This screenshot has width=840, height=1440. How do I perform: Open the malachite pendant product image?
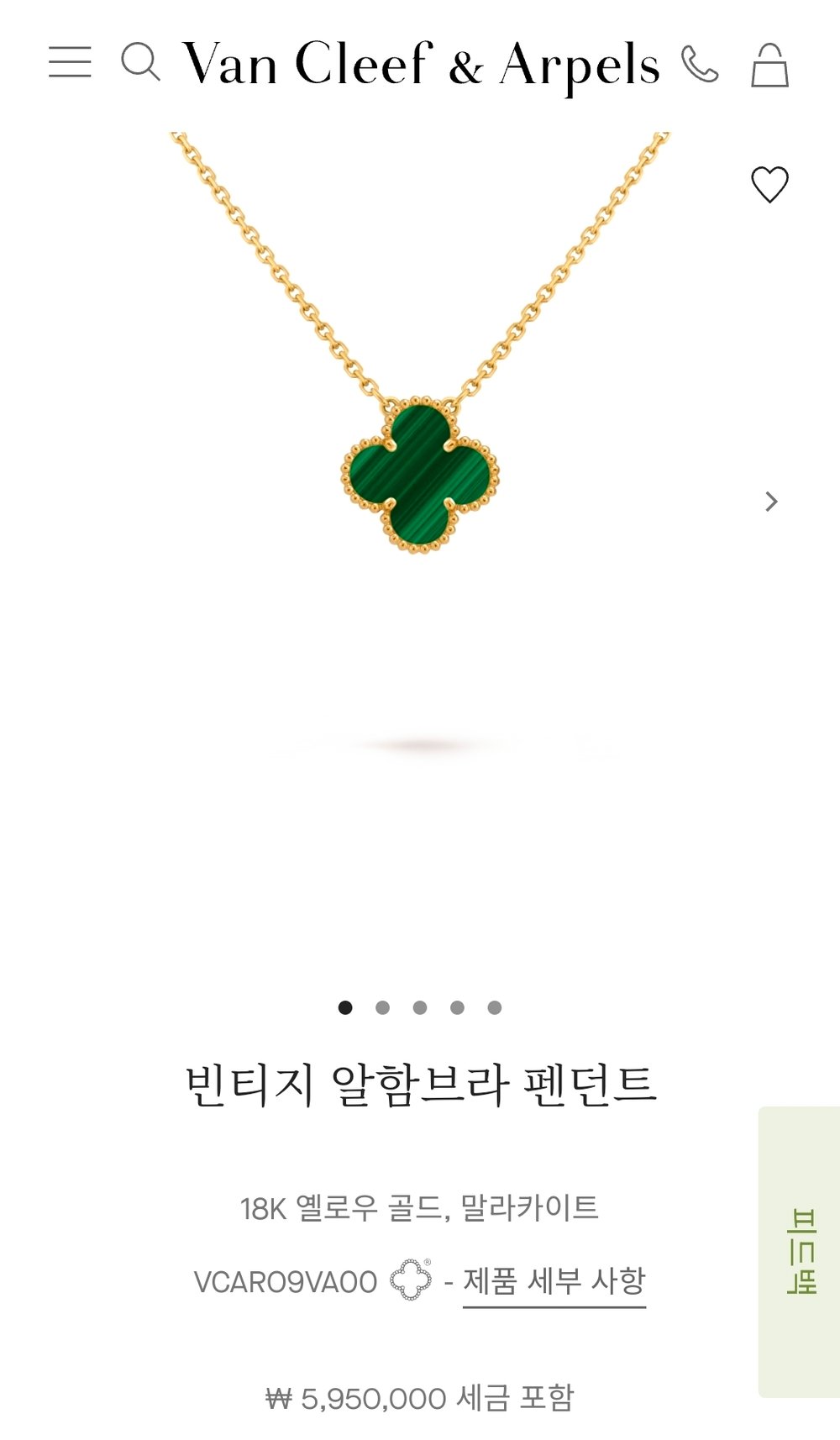[420, 476]
